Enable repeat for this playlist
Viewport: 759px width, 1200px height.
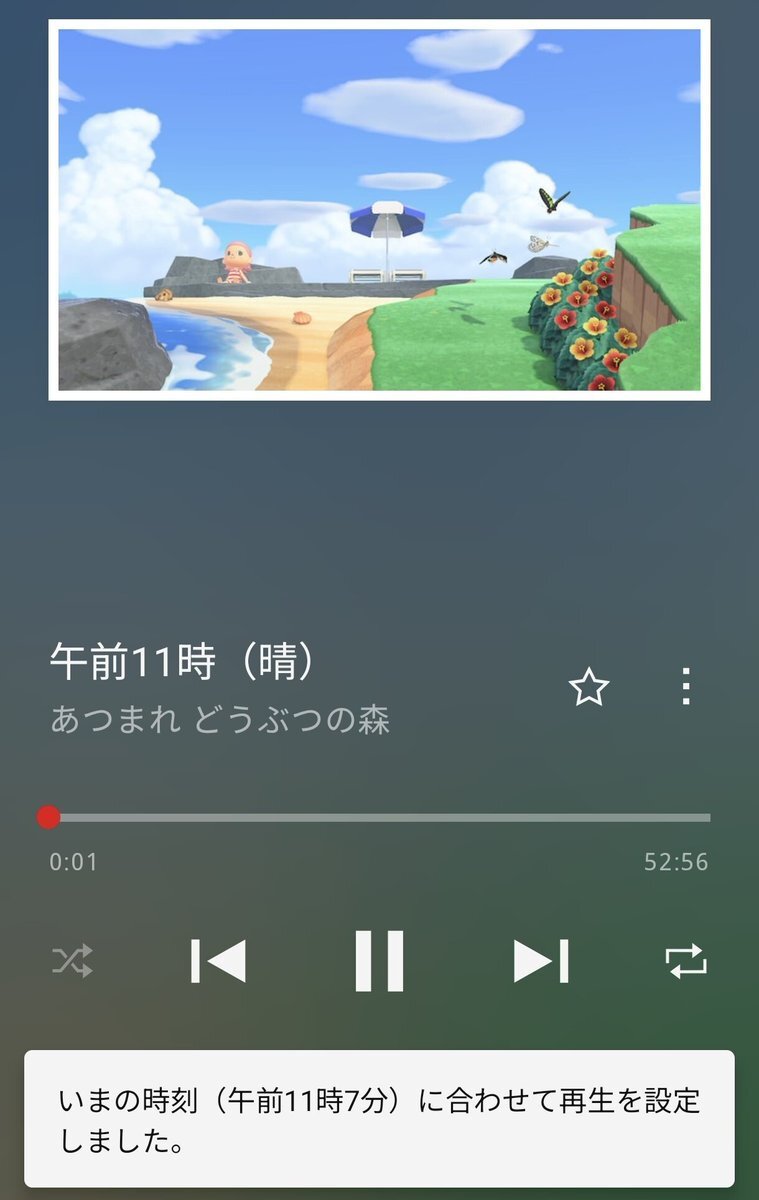click(x=688, y=960)
